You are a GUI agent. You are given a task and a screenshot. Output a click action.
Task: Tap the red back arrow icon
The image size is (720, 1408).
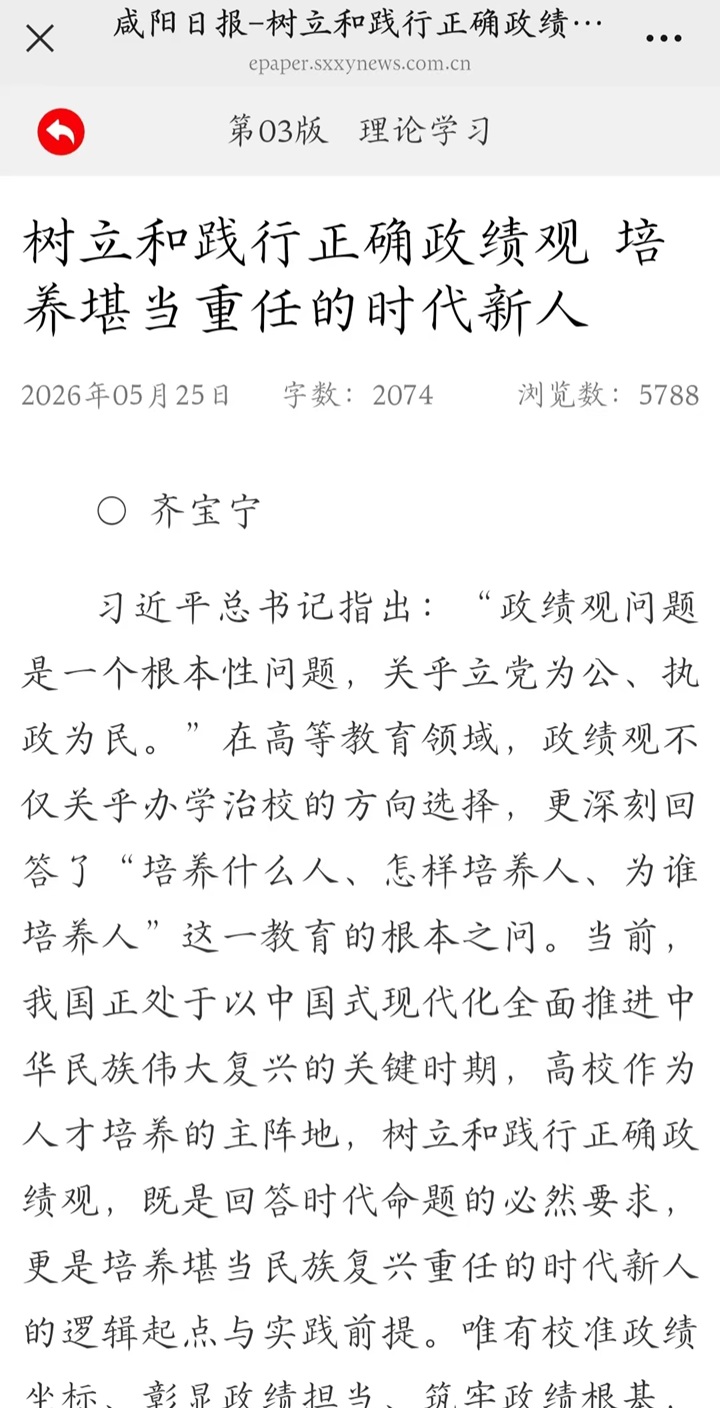click(61, 131)
